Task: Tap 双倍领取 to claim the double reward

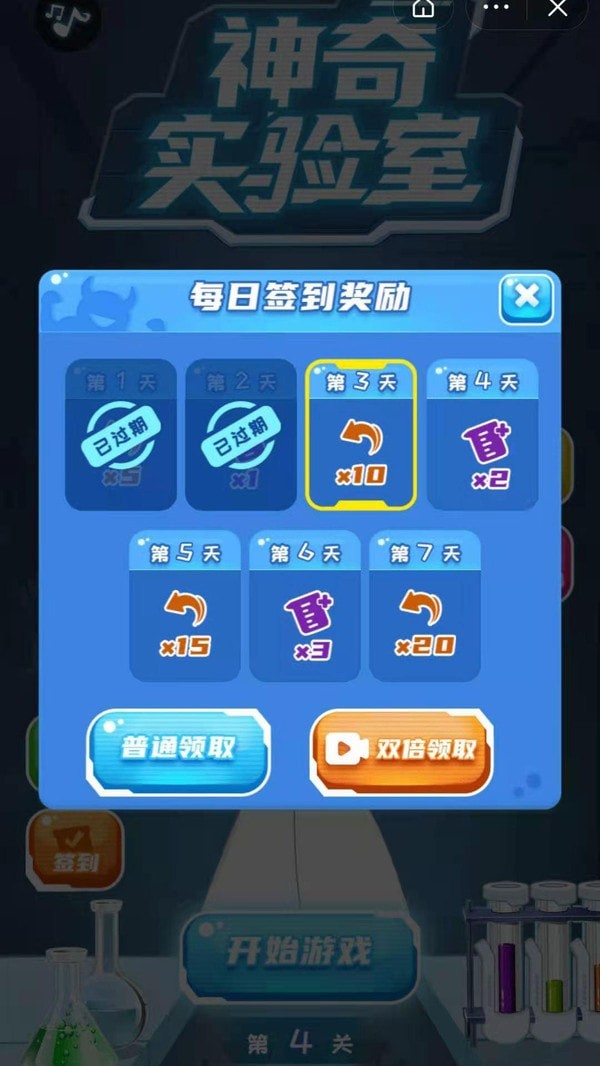Action: point(403,751)
